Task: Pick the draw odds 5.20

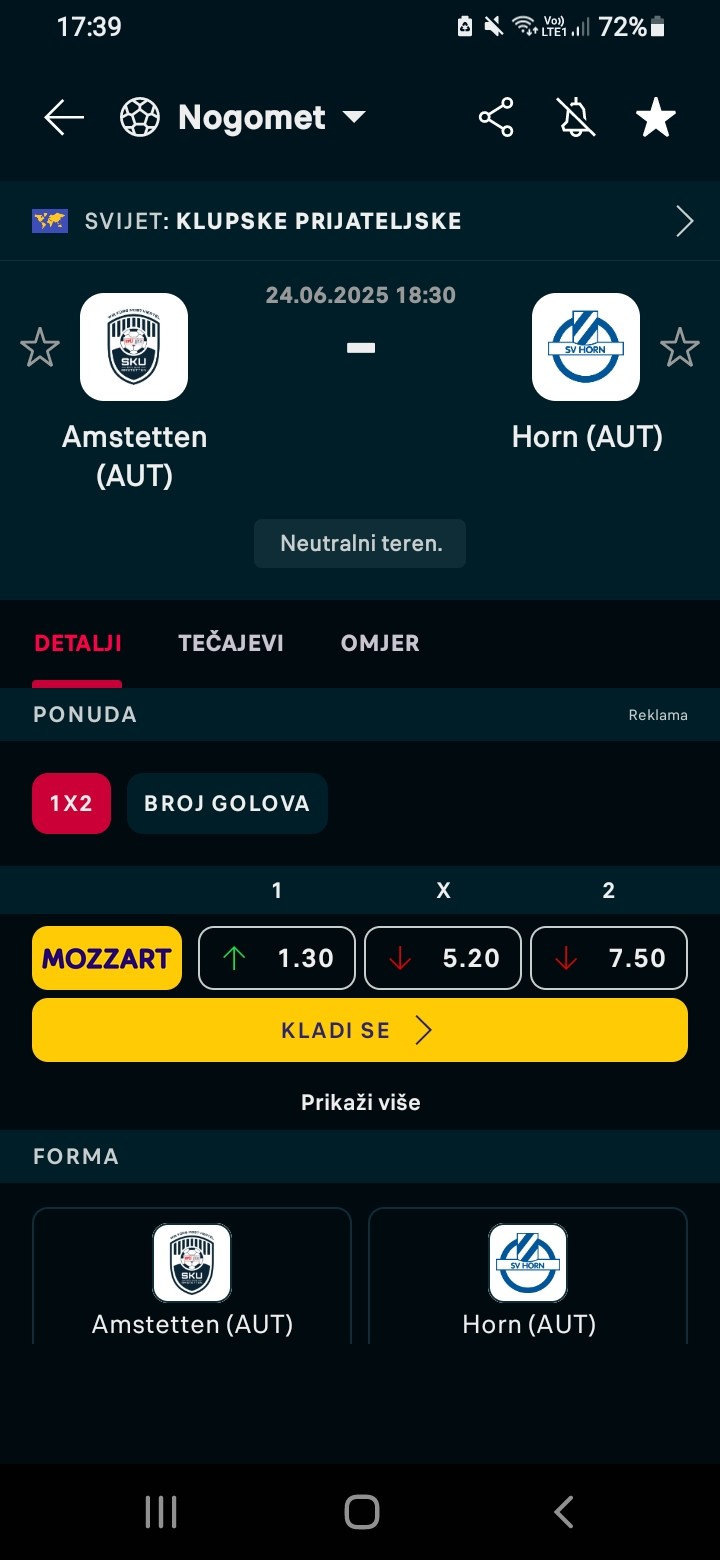Action: pyautogui.click(x=443, y=958)
